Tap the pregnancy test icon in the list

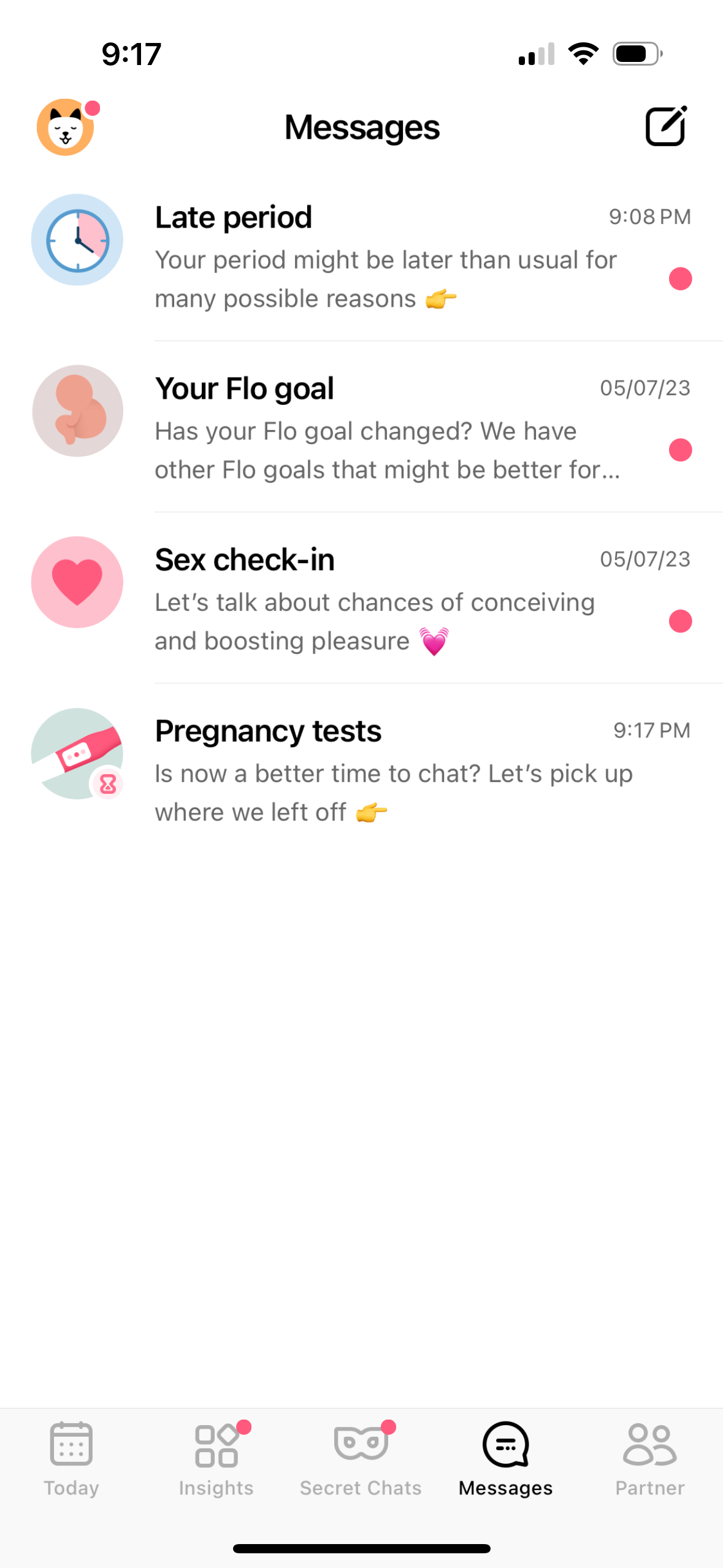tap(77, 753)
